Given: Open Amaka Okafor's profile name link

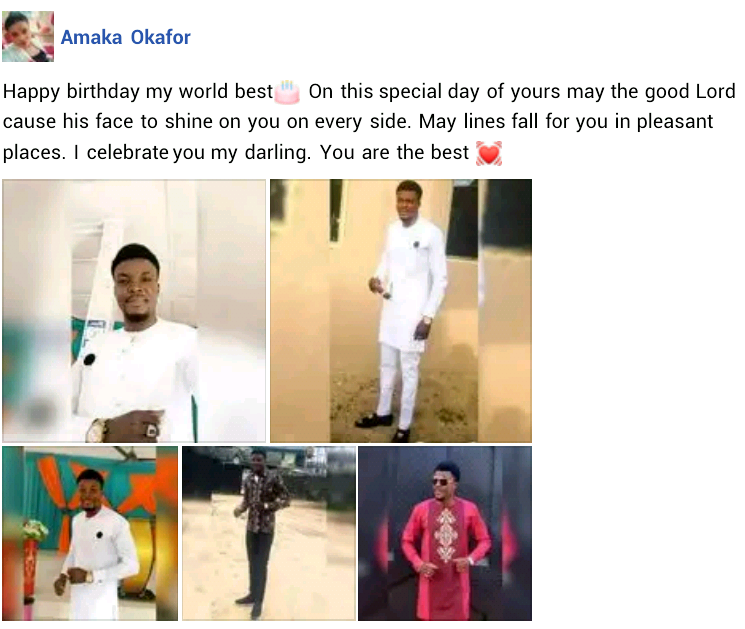Looking at the screenshot, I should pos(125,38).
